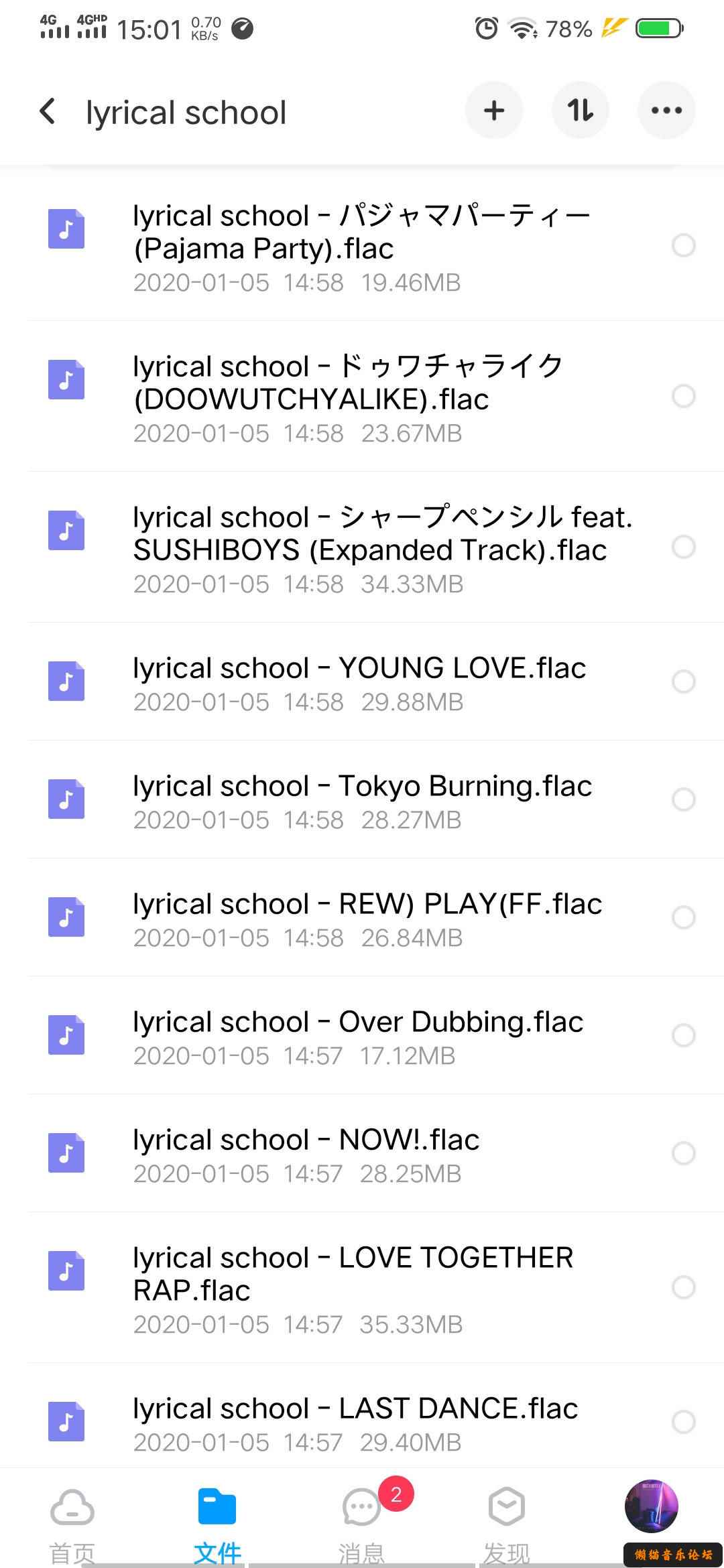Open the profile avatar tab
Image resolution: width=724 pixels, height=1568 pixels.
tap(651, 1507)
